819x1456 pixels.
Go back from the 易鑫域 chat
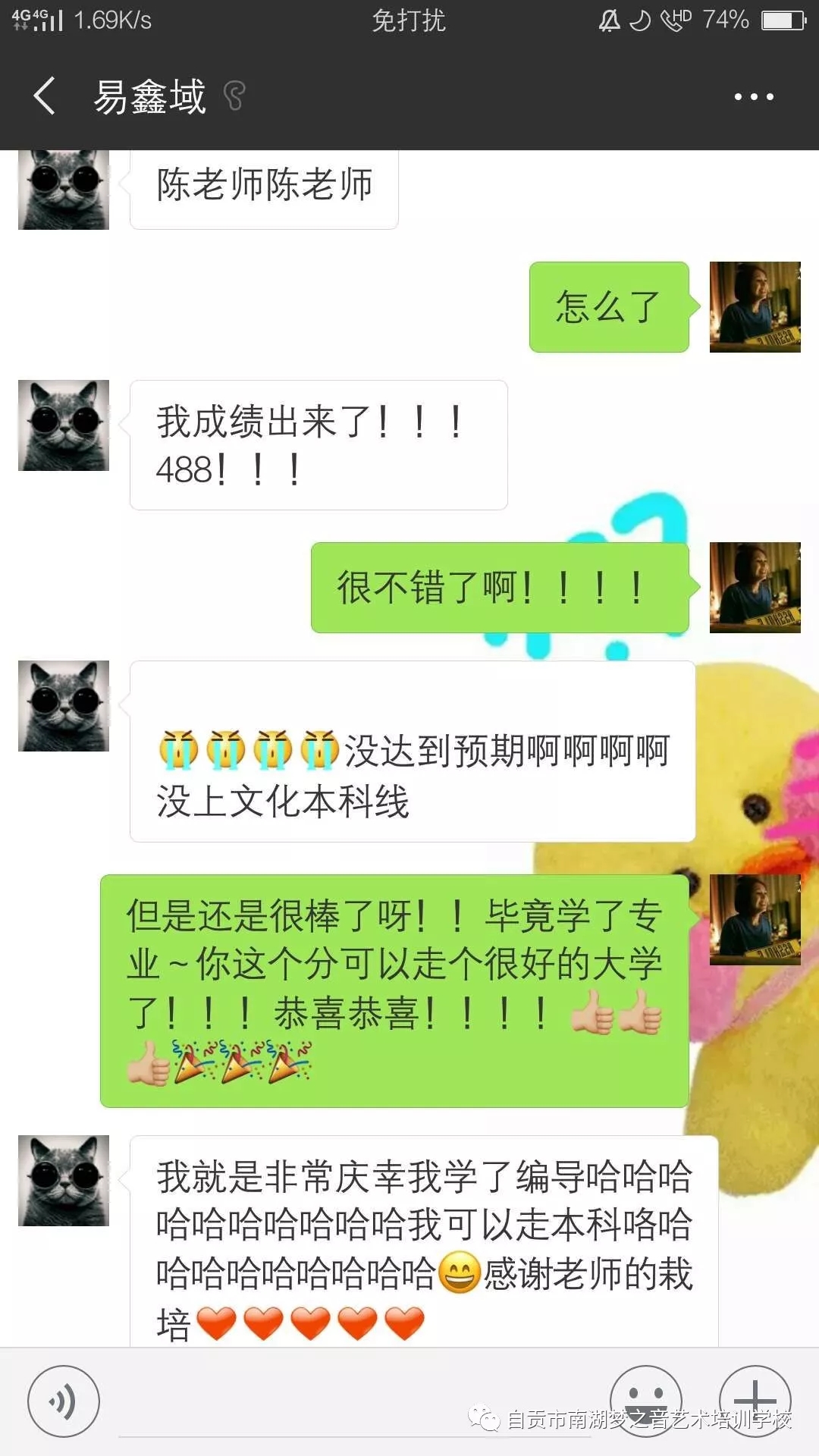(x=45, y=96)
